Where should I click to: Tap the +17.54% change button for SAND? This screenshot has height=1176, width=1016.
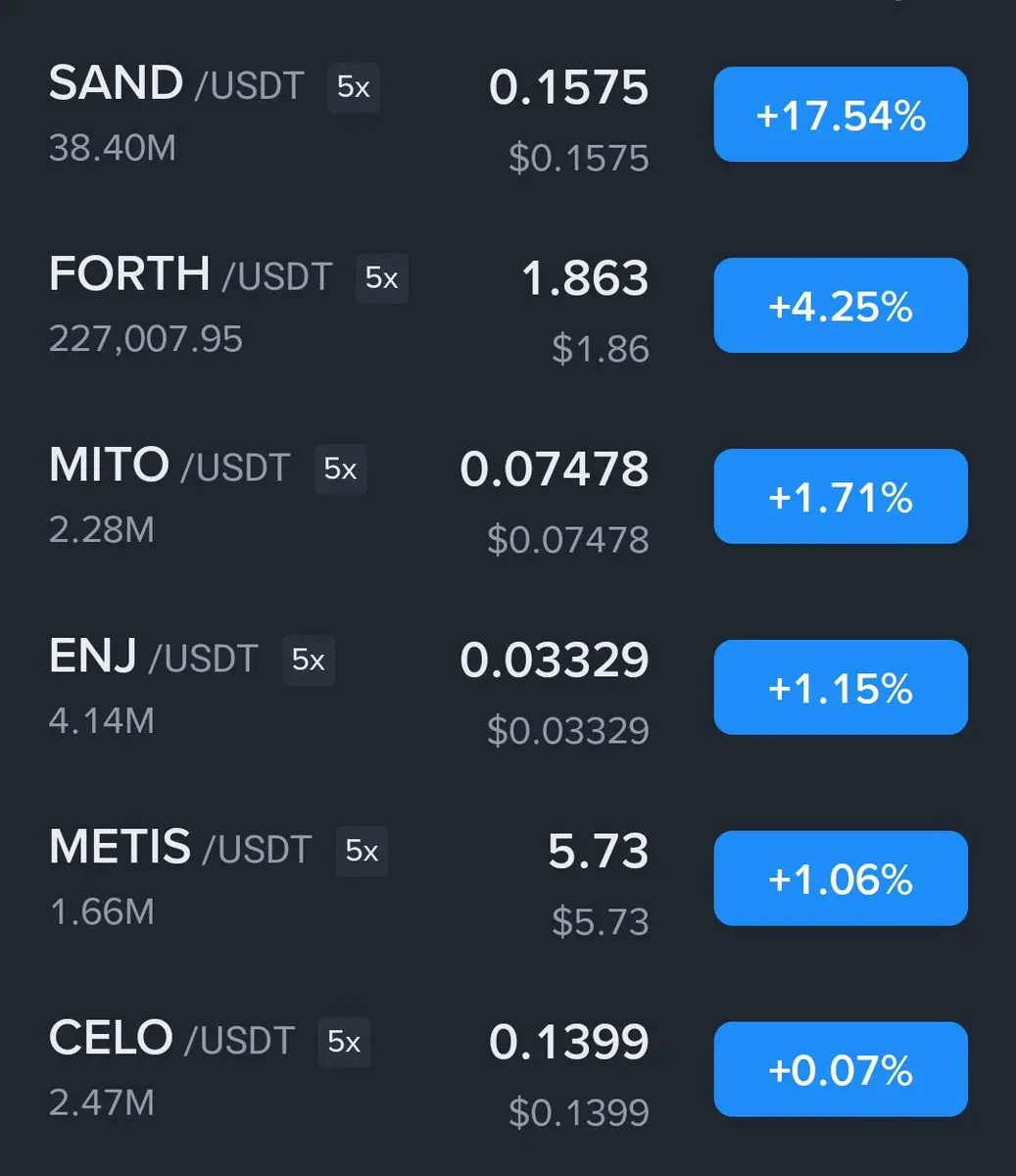pos(841,115)
